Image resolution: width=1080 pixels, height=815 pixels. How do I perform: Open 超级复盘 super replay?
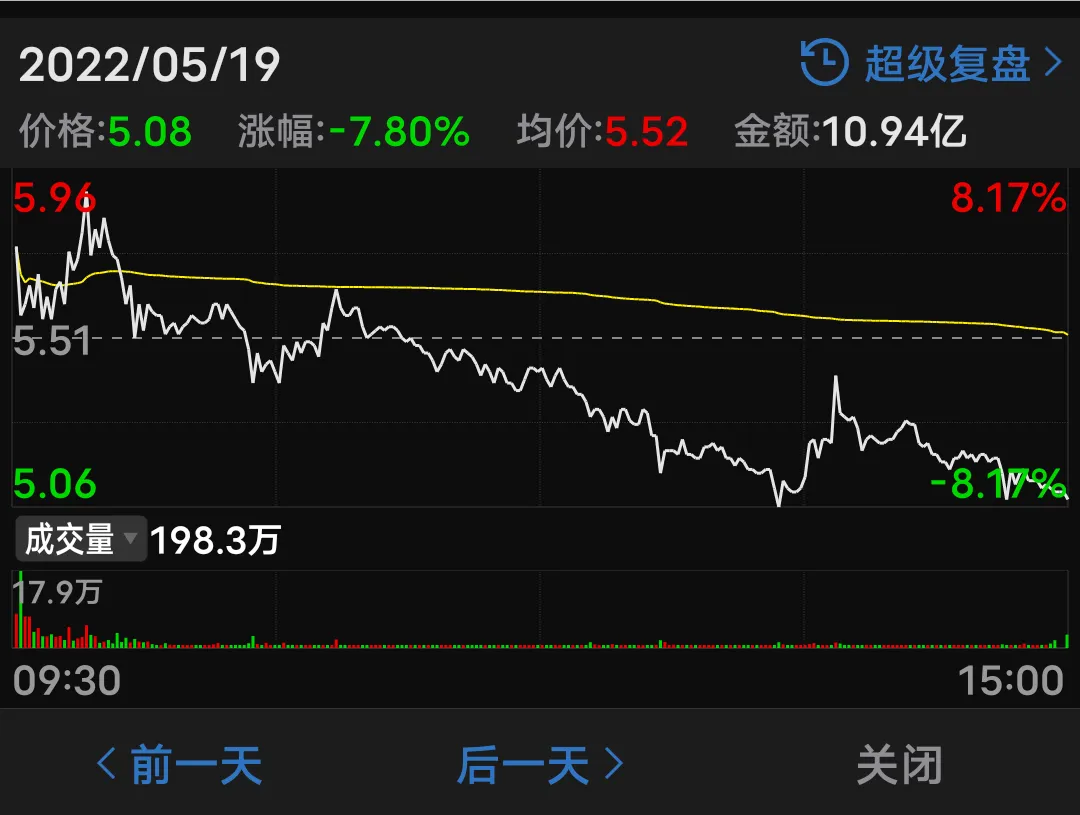tap(931, 63)
